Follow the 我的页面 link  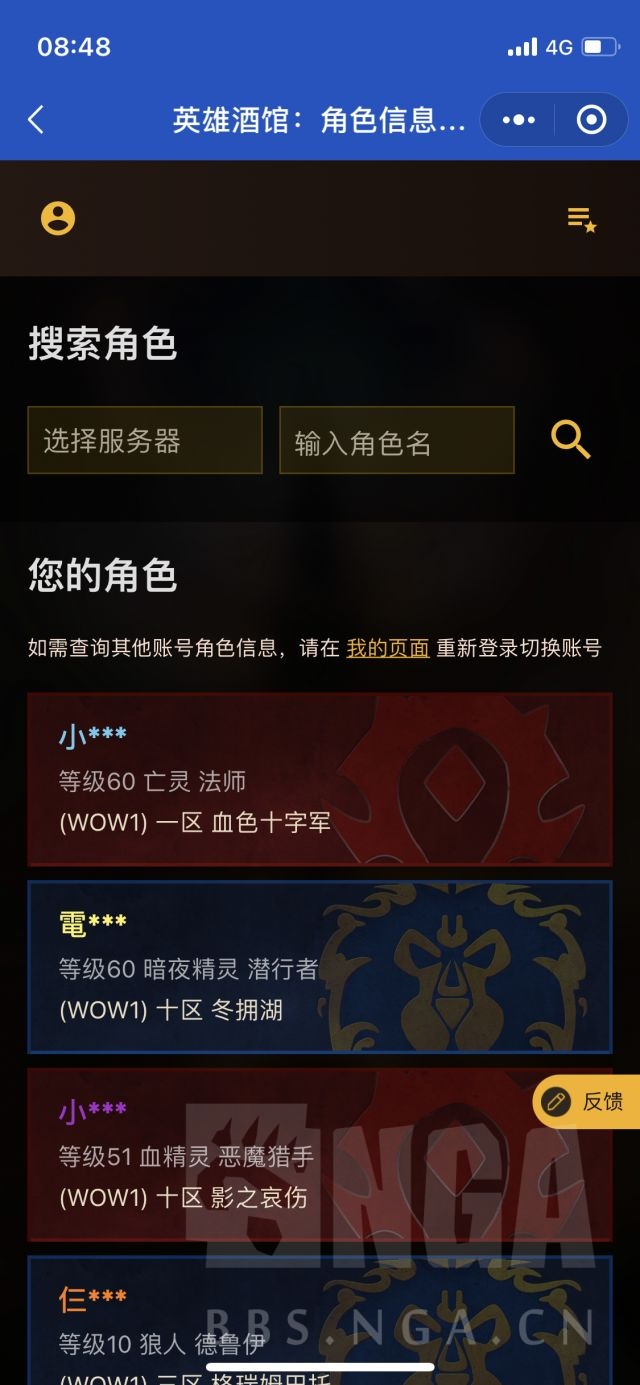tap(387, 648)
